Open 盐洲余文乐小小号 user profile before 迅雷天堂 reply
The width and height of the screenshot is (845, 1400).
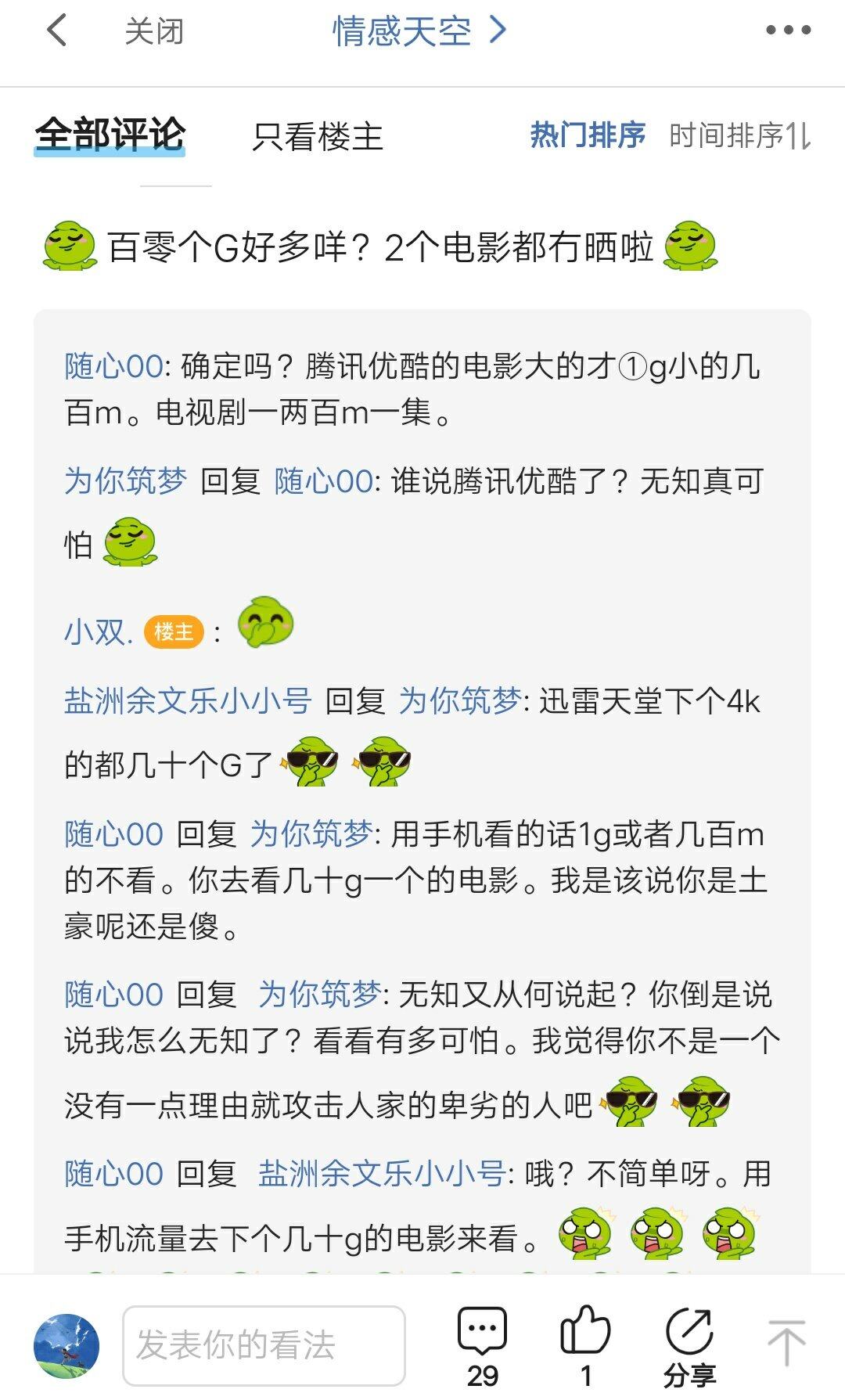point(188,700)
